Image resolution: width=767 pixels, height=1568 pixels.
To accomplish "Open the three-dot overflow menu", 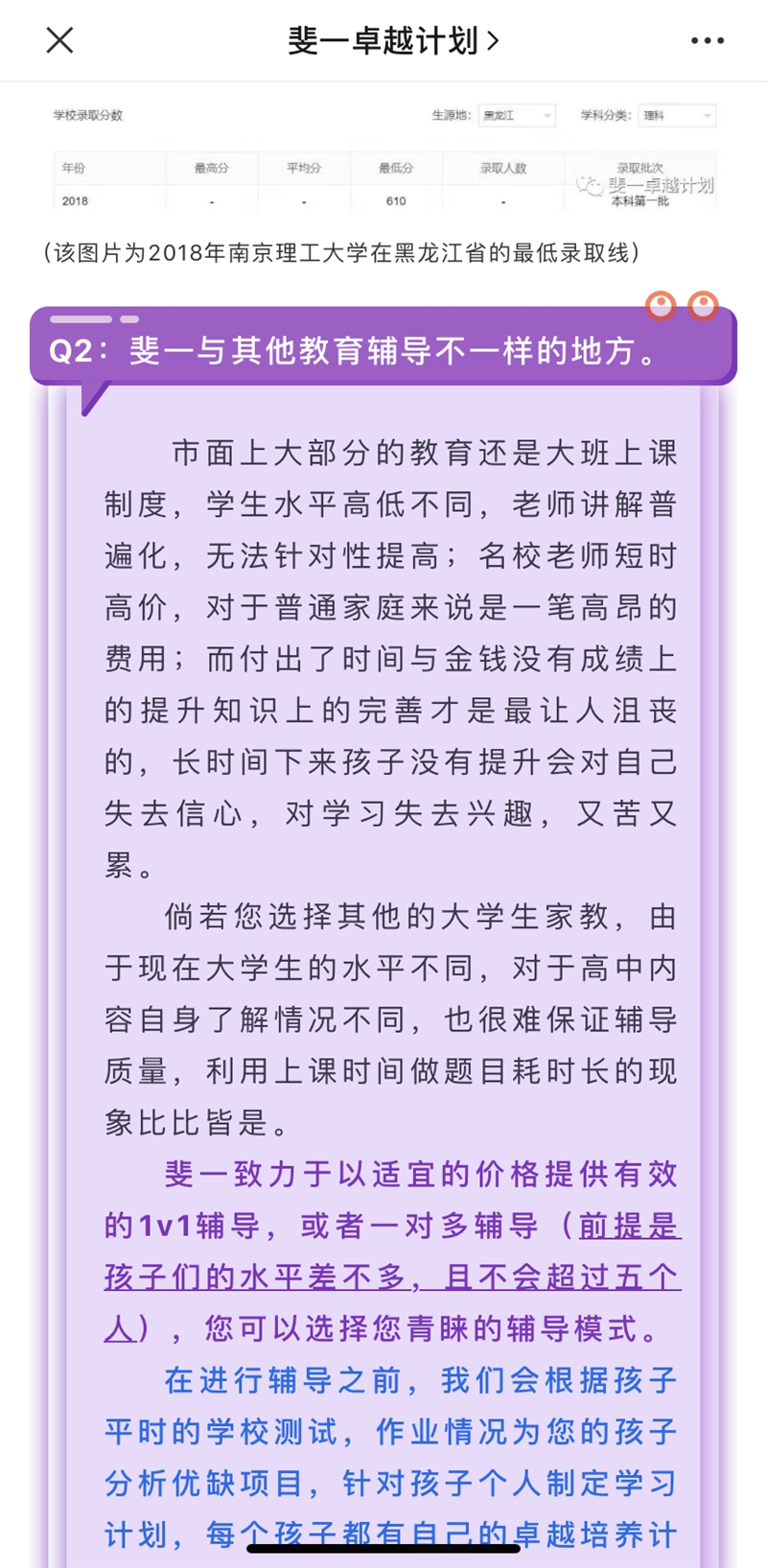I will [708, 40].
